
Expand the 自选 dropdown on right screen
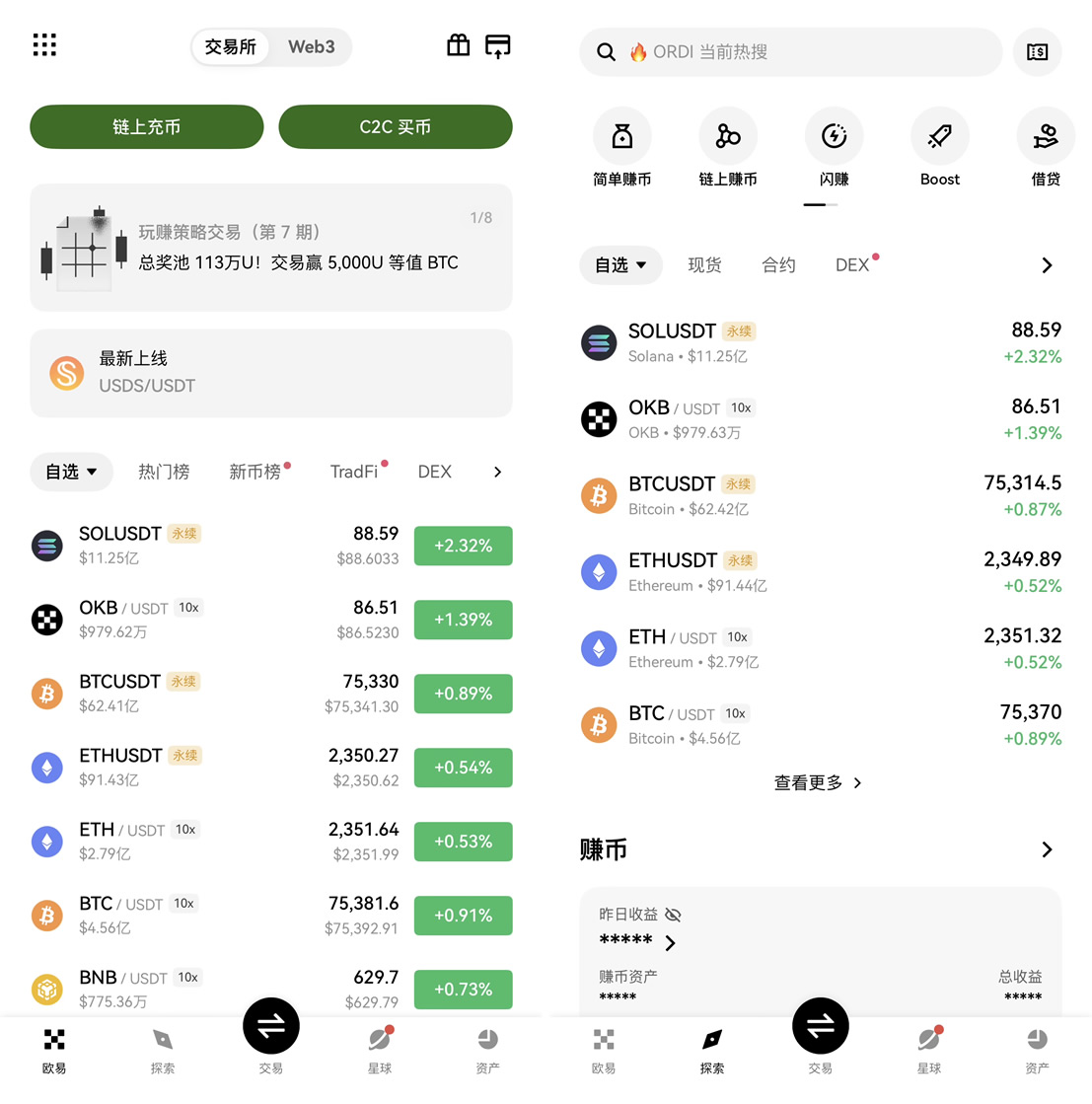click(620, 264)
